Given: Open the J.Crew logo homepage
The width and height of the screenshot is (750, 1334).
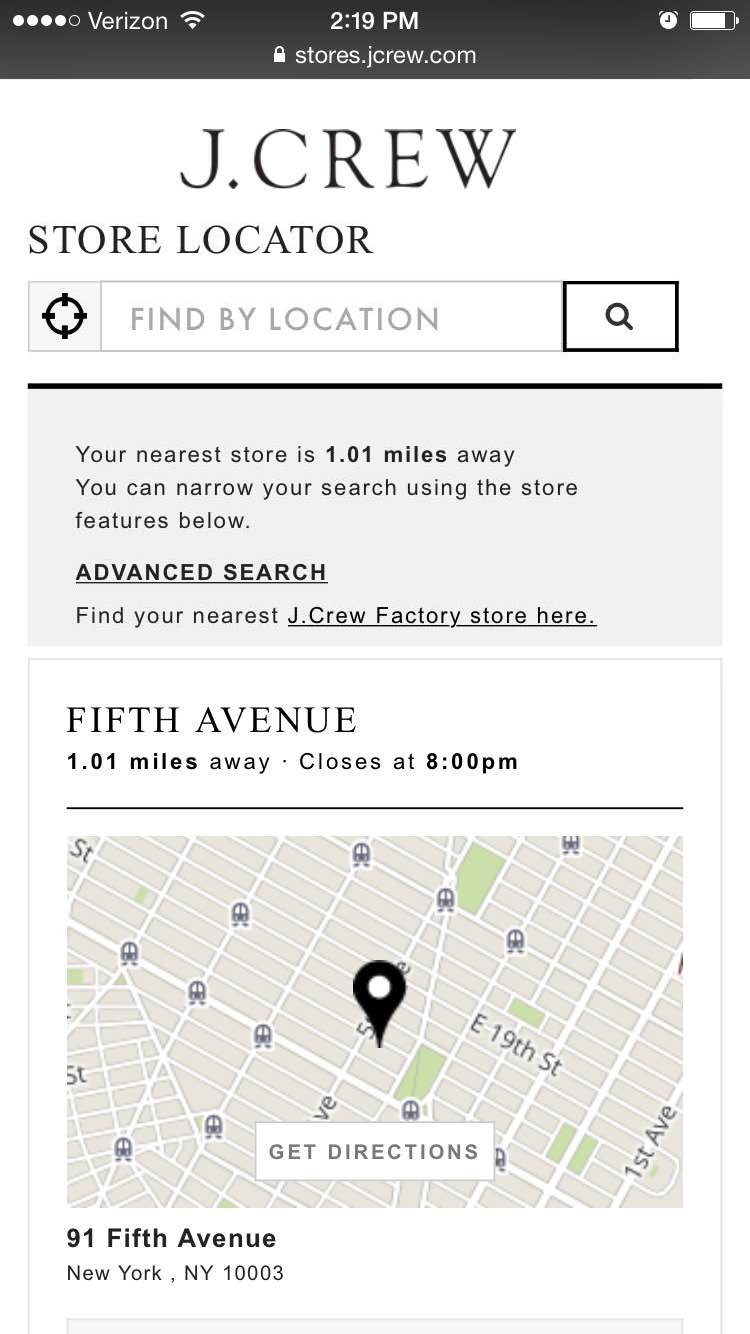Looking at the screenshot, I should point(347,159).
